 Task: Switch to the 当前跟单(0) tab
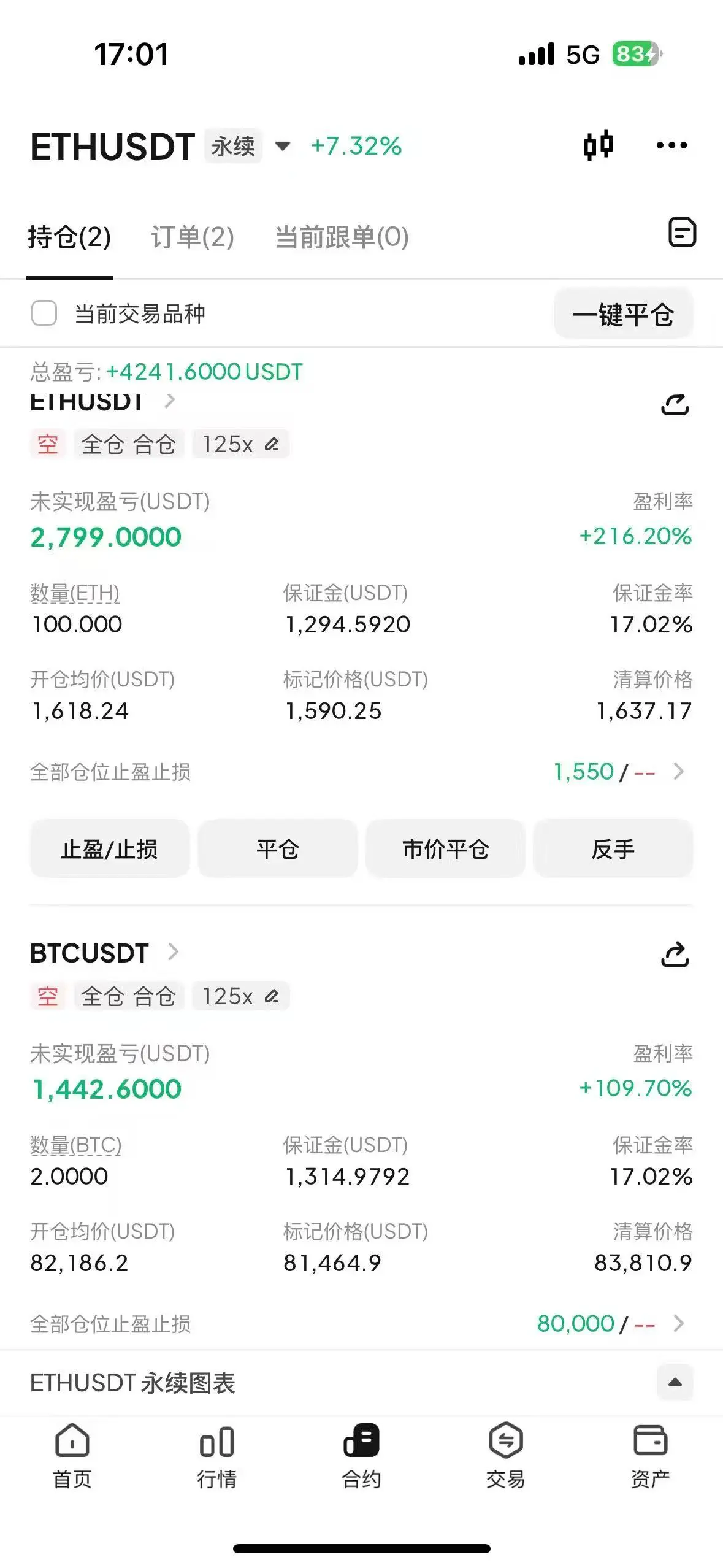click(342, 237)
